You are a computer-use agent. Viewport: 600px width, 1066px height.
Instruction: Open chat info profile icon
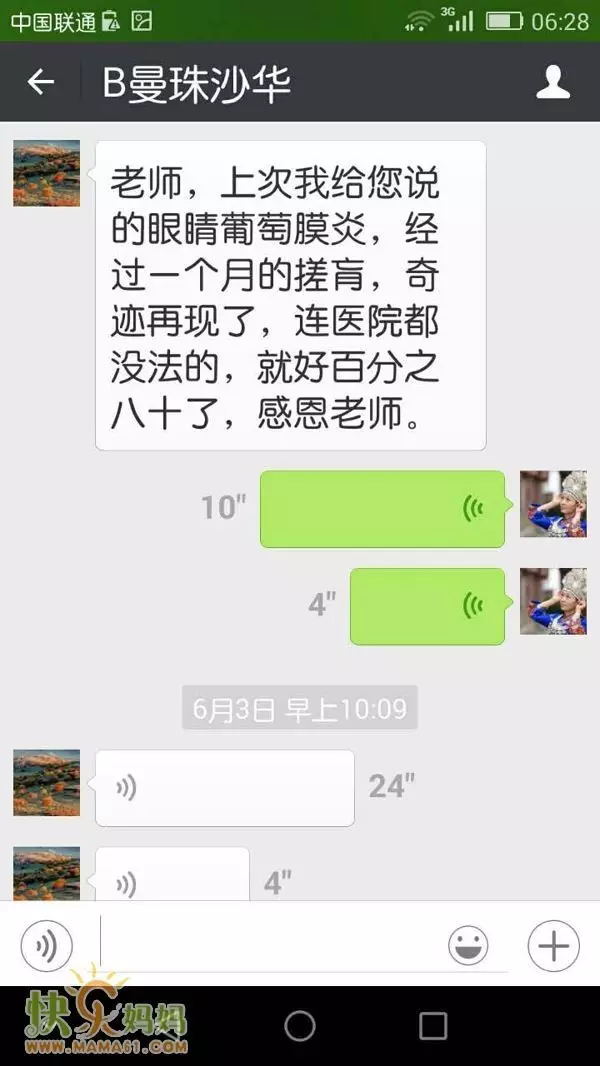pos(553,83)
